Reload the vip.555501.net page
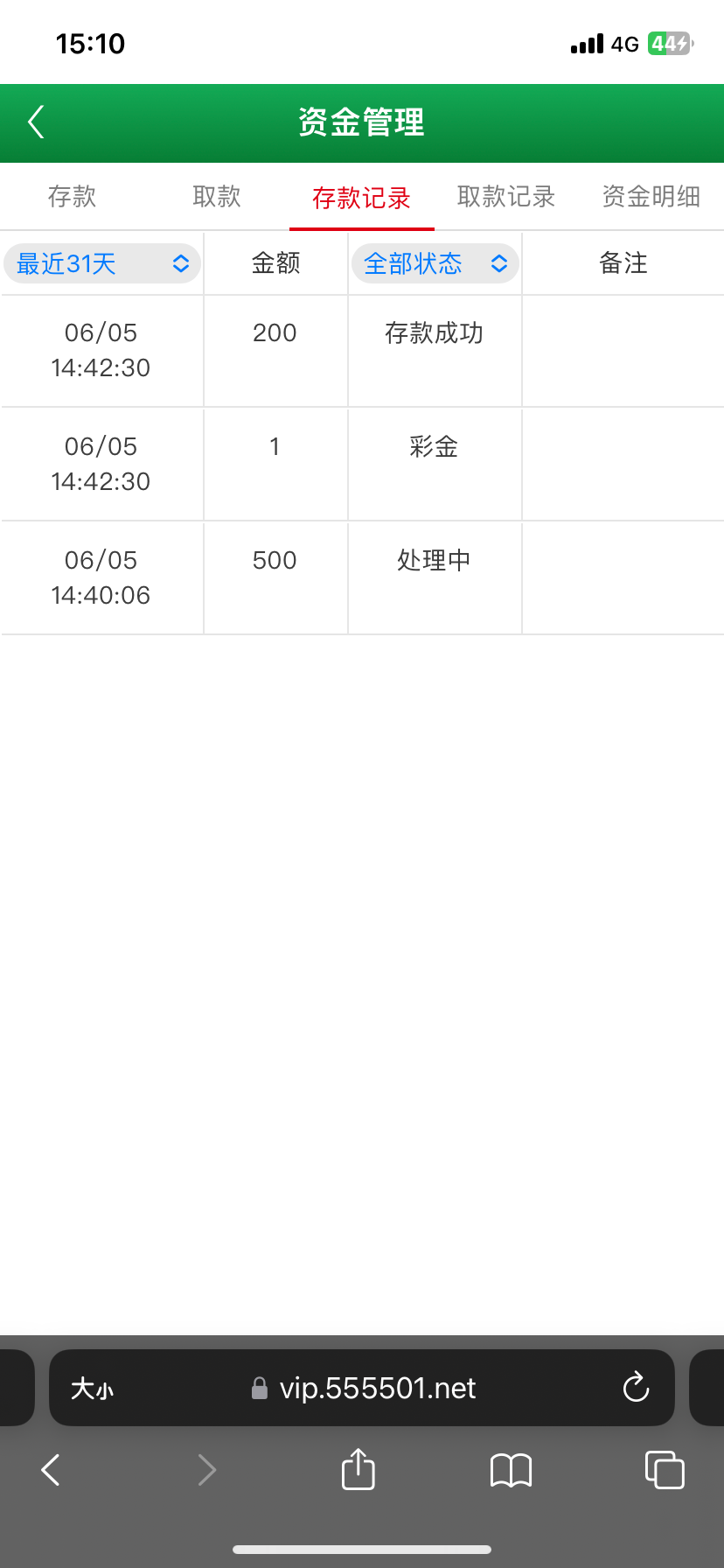 [636, 1388]
